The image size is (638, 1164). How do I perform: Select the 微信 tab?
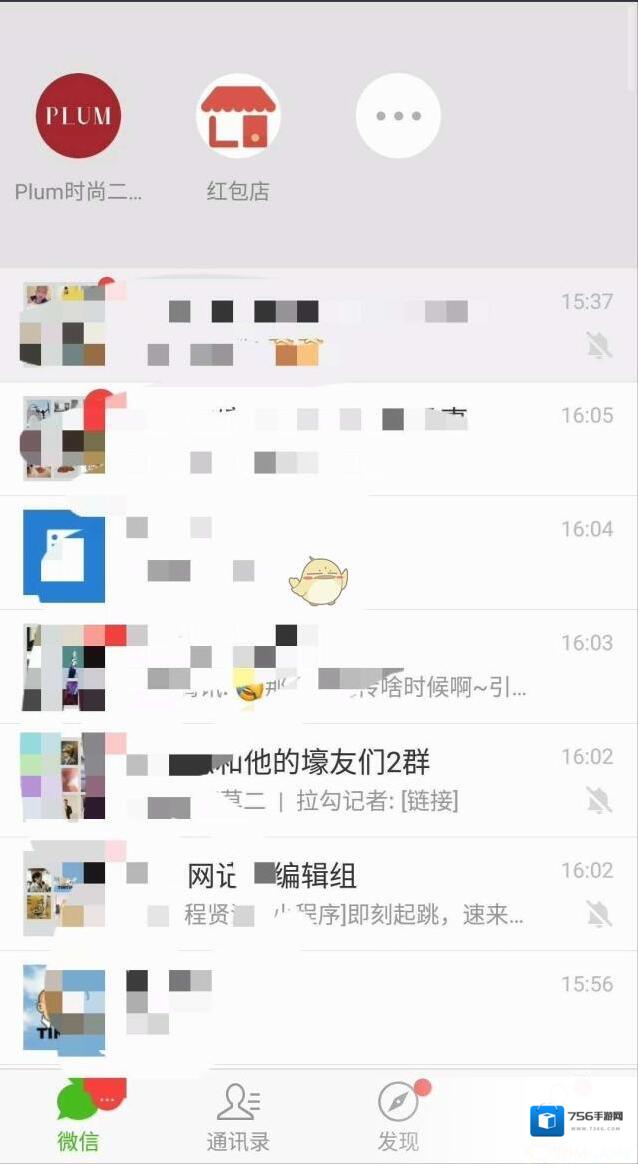click(78, 1116)
